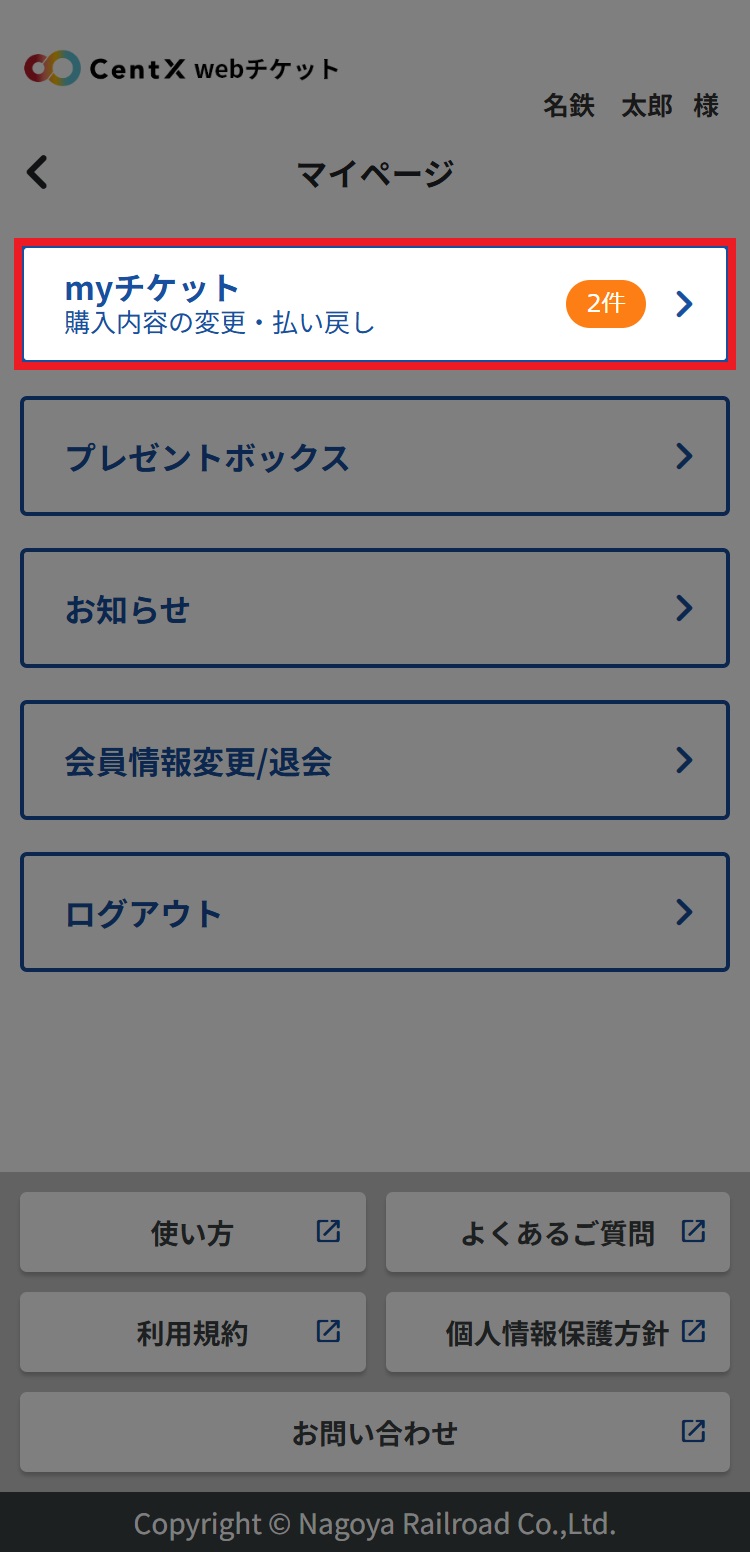
Task: Open よくあるご質問 FAQ
Action: [x=557, y=1233]
